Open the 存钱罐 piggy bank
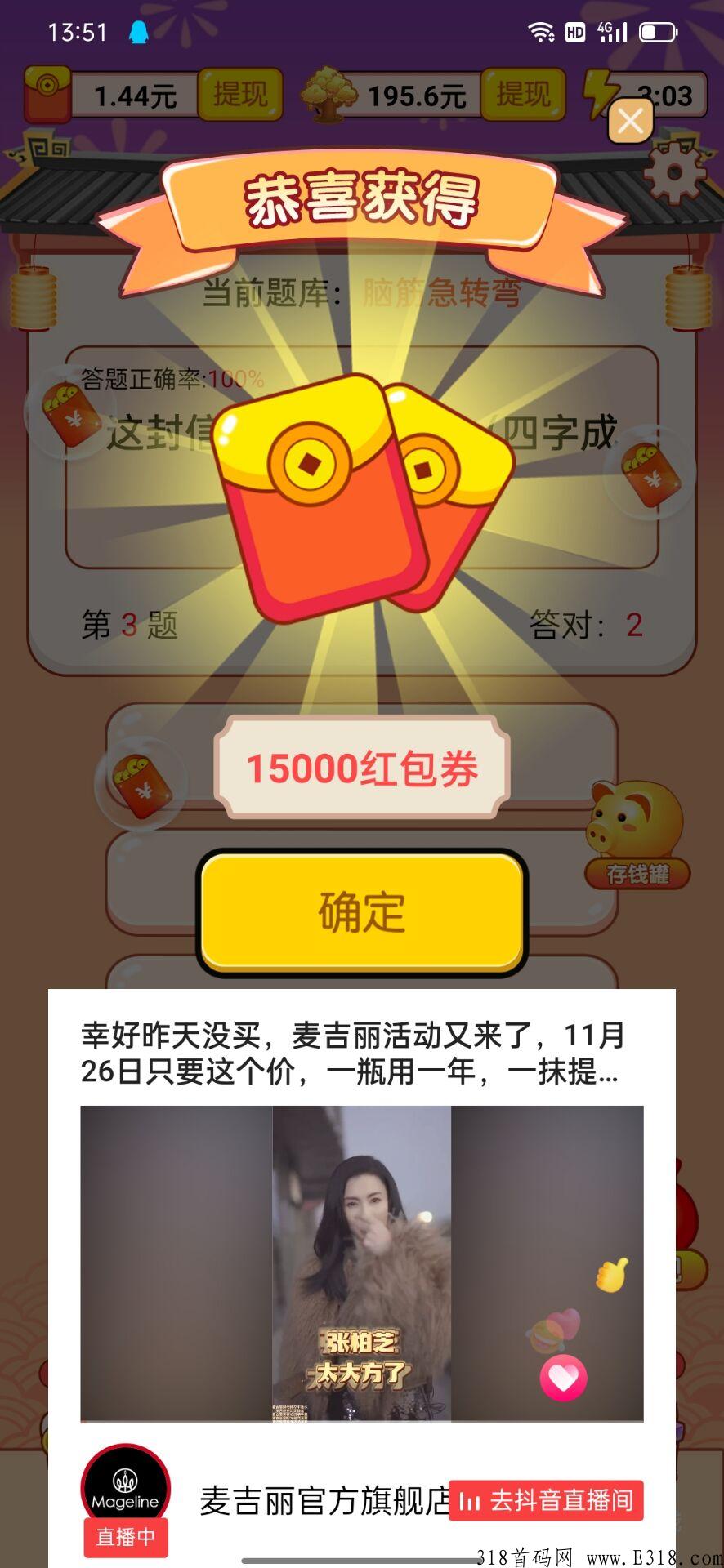Image resolution: width=724 pixels, height=1568 pixels. [637, 835]
